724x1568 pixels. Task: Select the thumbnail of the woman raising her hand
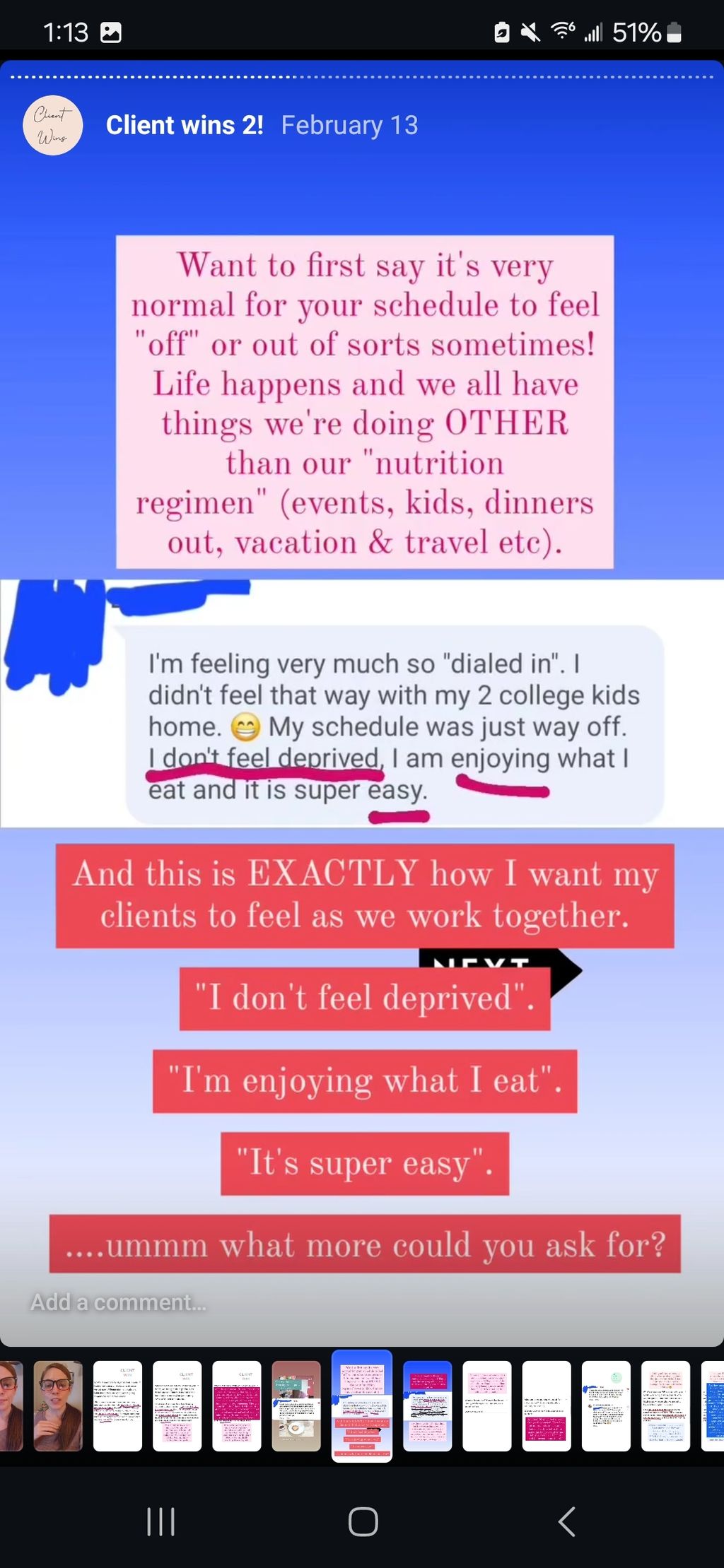58,1405
